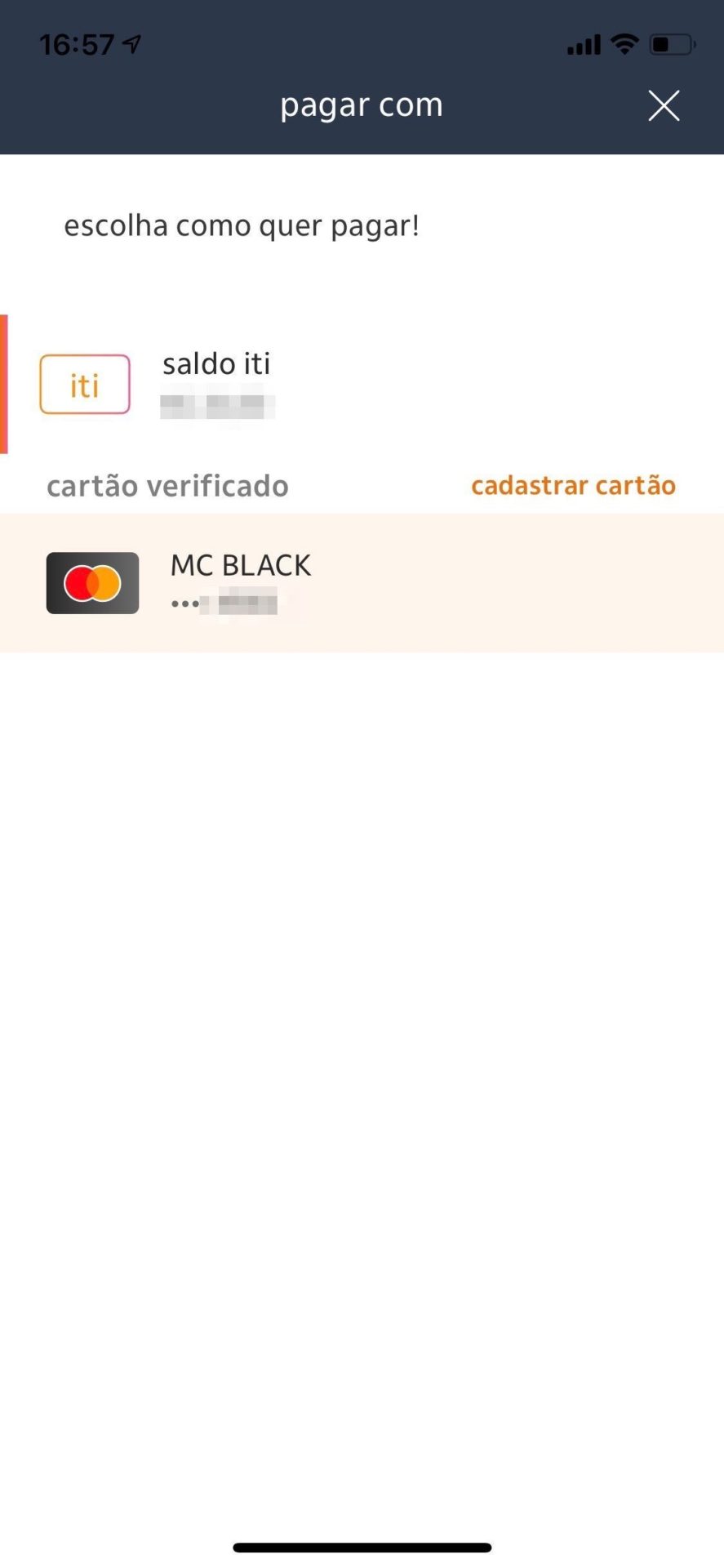The image size is (724, 1568).
Task: Close the pagar com screen
Action: (664, 106)
